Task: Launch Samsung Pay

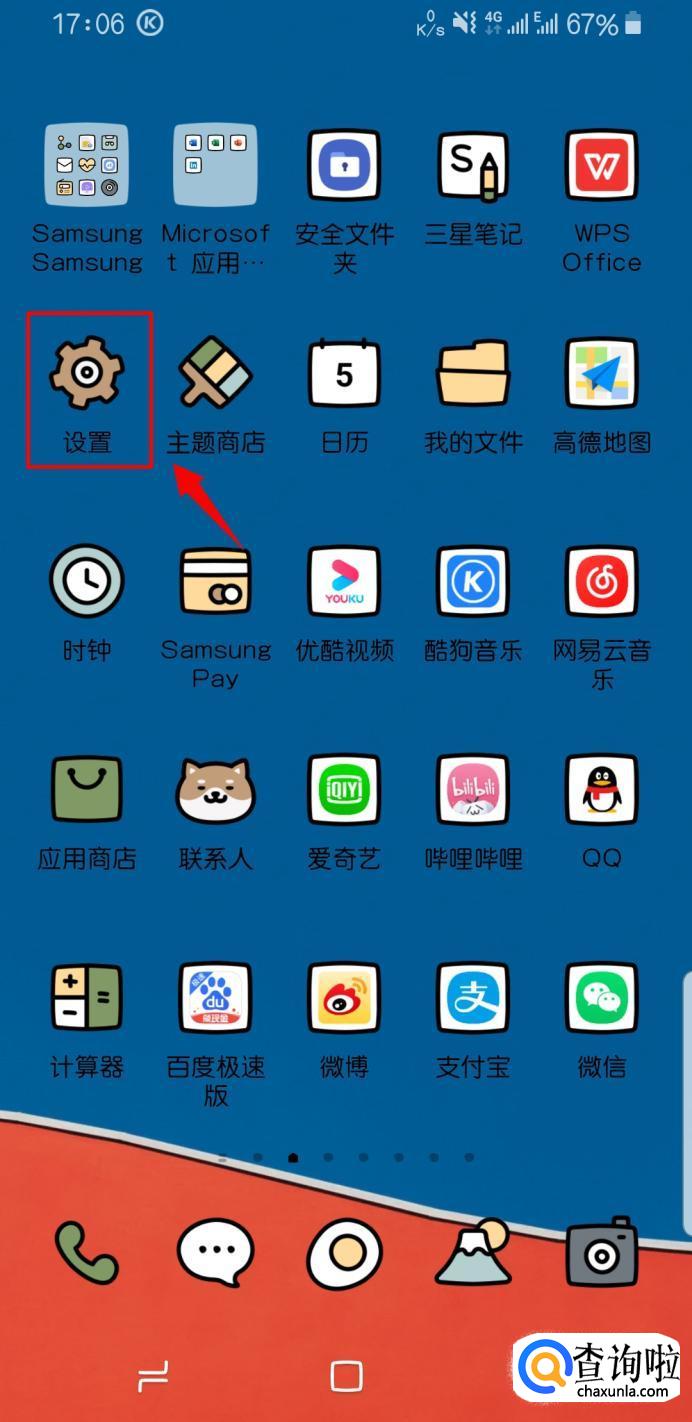Action: 215,582
